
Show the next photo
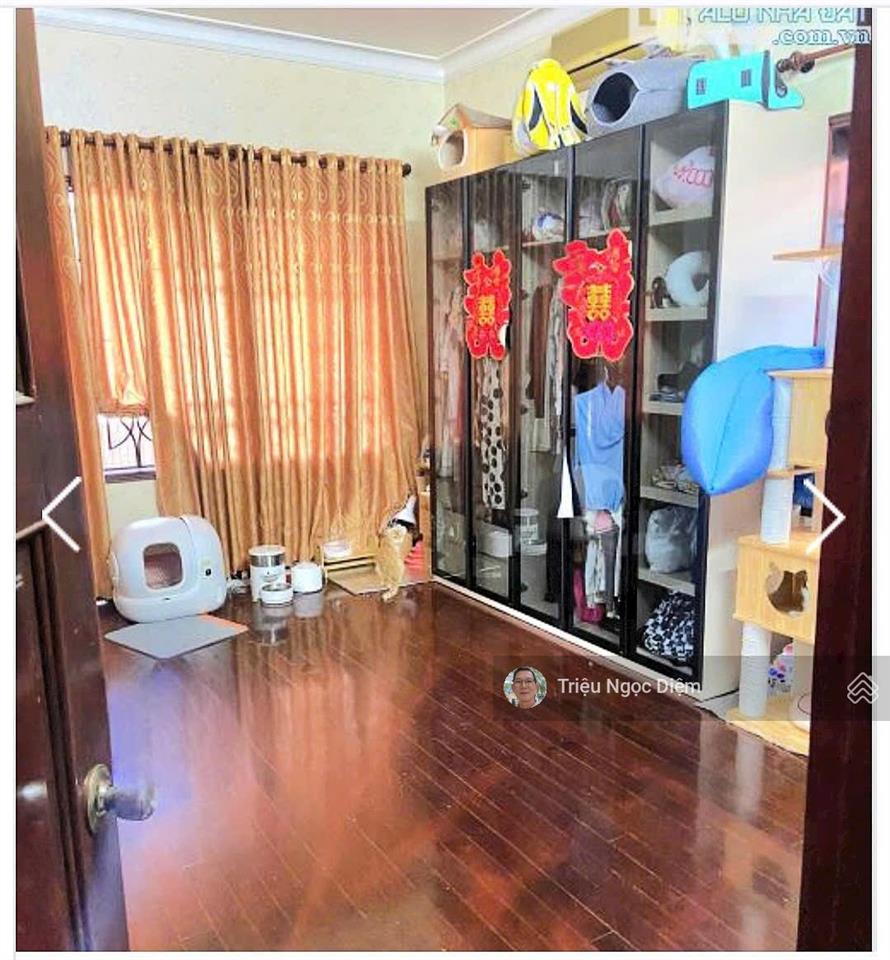pos(826,514)
